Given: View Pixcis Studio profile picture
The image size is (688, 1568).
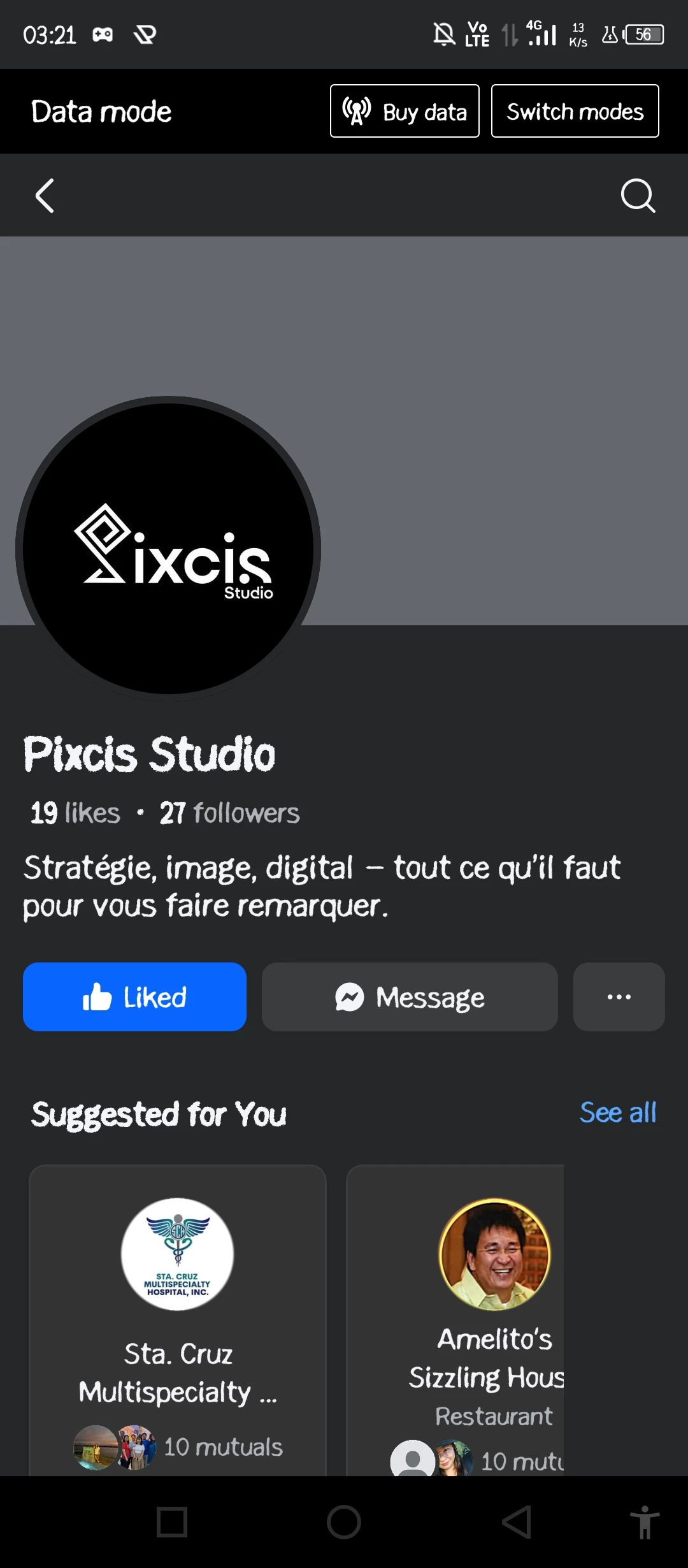Looking at the screenshot, I should 168,549.
